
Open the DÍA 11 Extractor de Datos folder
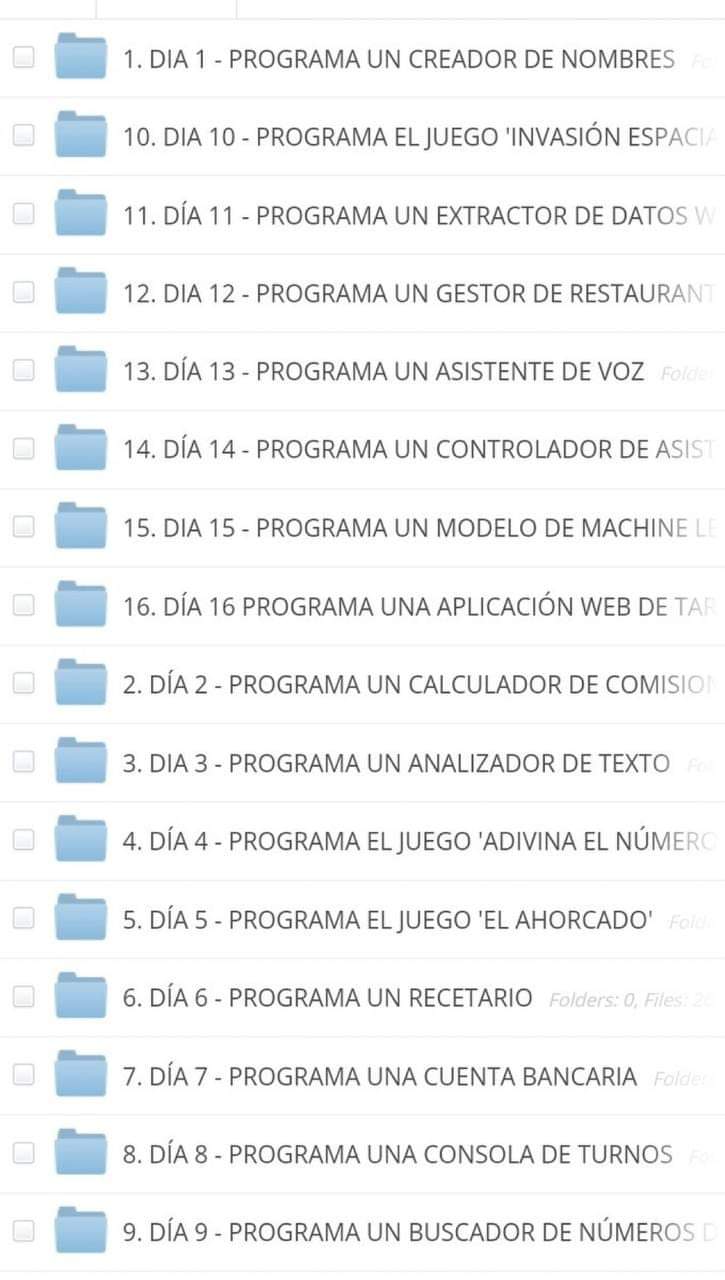[420, 215]
